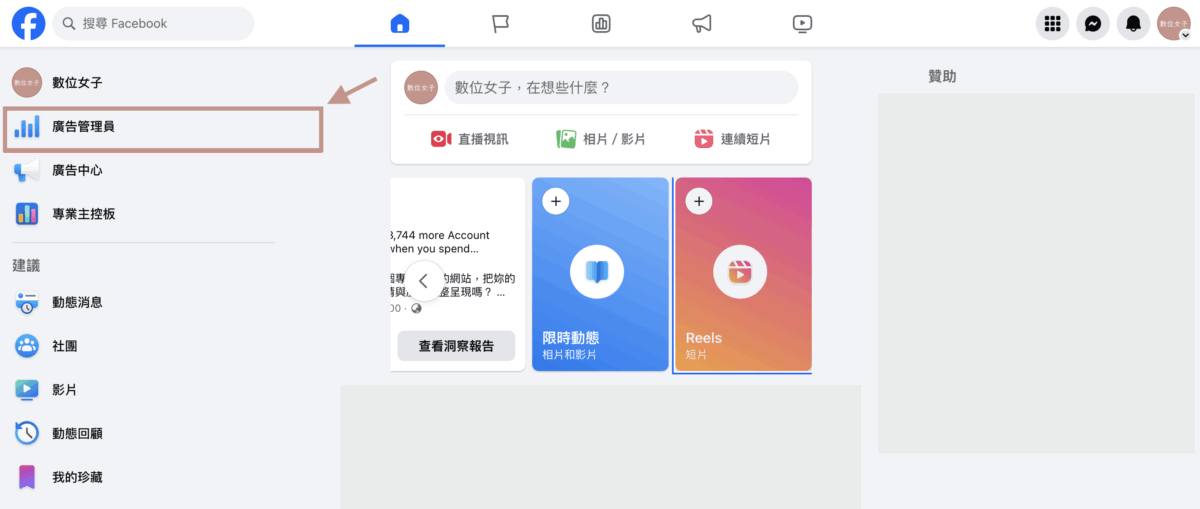Tap 查看洞察報告 button

tap(456, 346)
